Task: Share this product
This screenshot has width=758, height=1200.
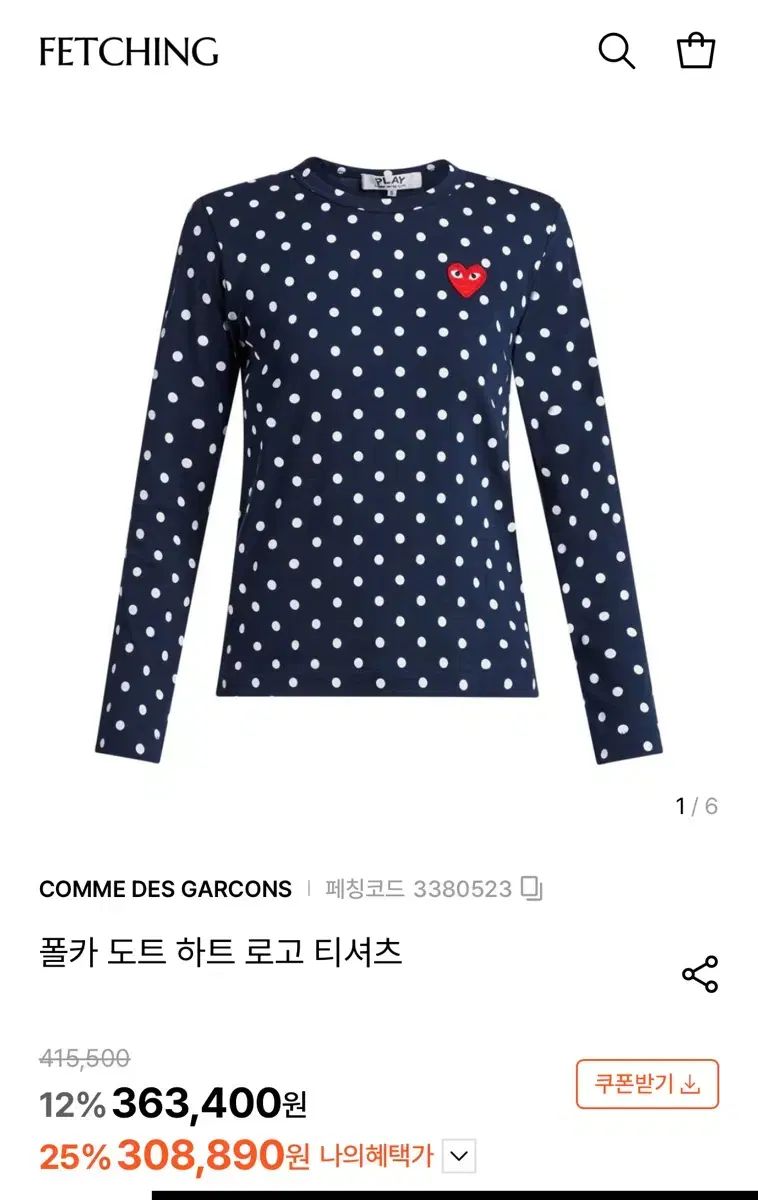Action: (x=699, y=974)
